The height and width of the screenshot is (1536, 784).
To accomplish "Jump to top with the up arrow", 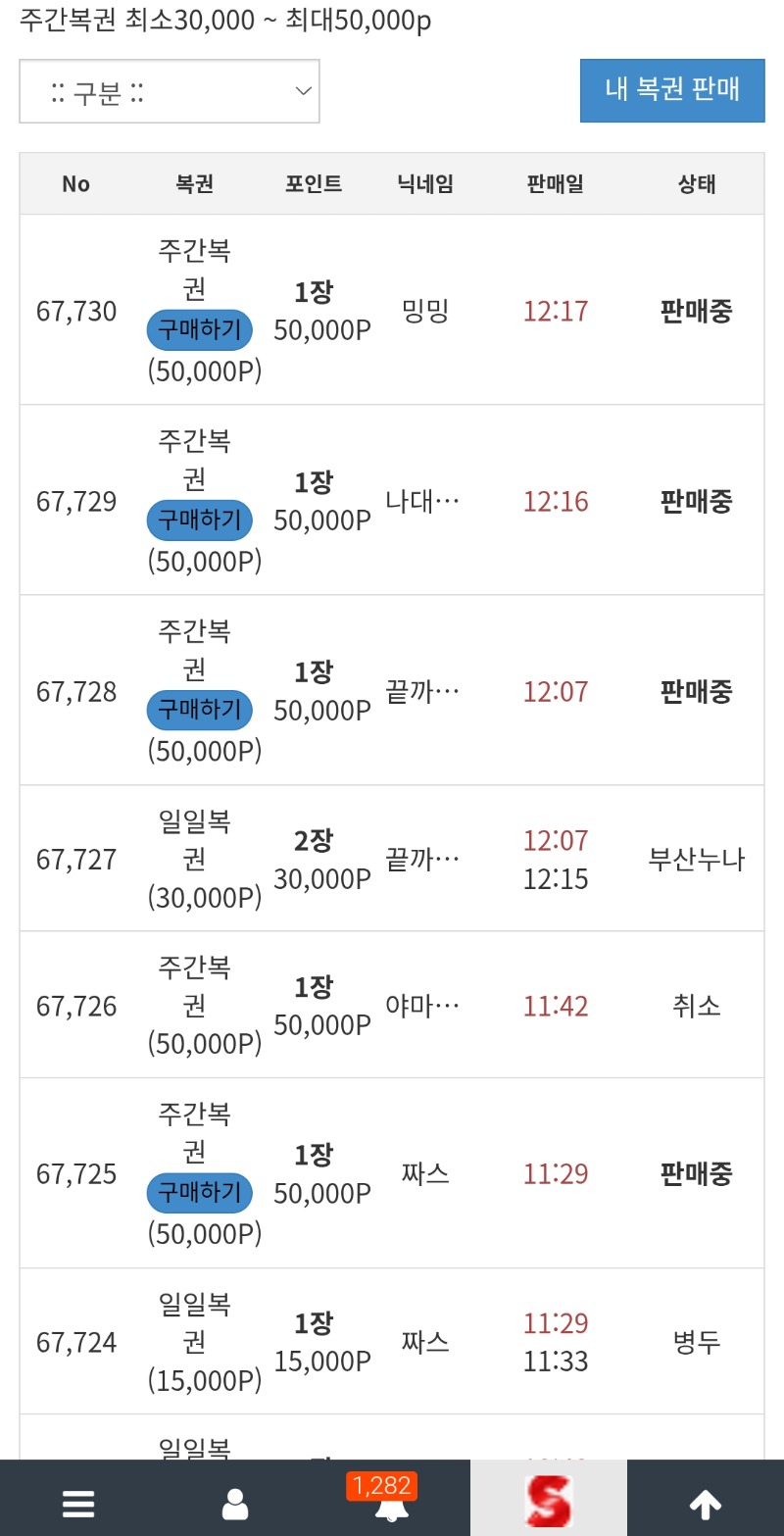I will coord(706,1503).
